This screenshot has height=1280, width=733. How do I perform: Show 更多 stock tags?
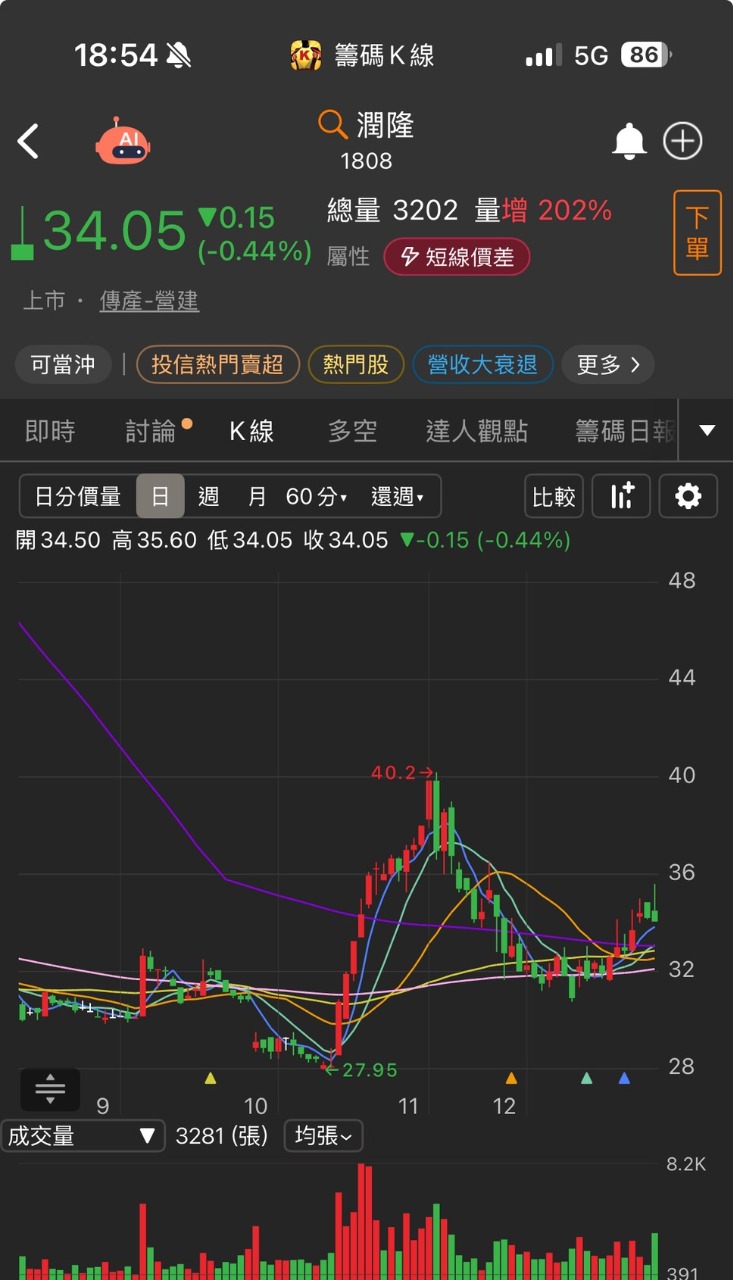(x=608, y=365)
